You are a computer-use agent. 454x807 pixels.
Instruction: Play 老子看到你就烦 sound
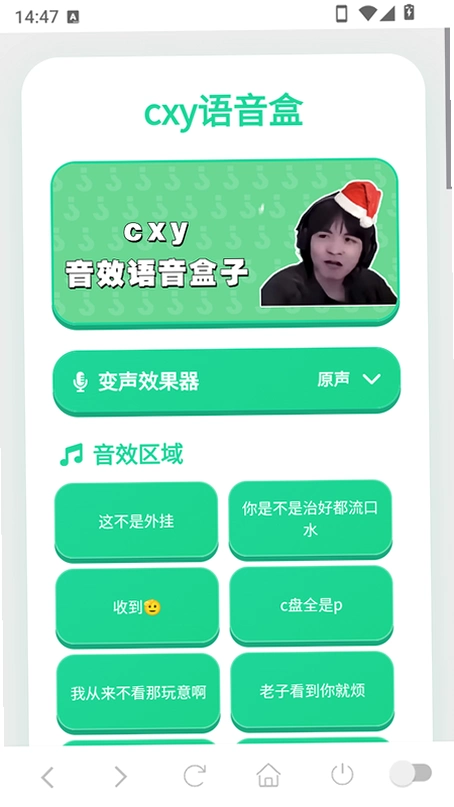312,691
